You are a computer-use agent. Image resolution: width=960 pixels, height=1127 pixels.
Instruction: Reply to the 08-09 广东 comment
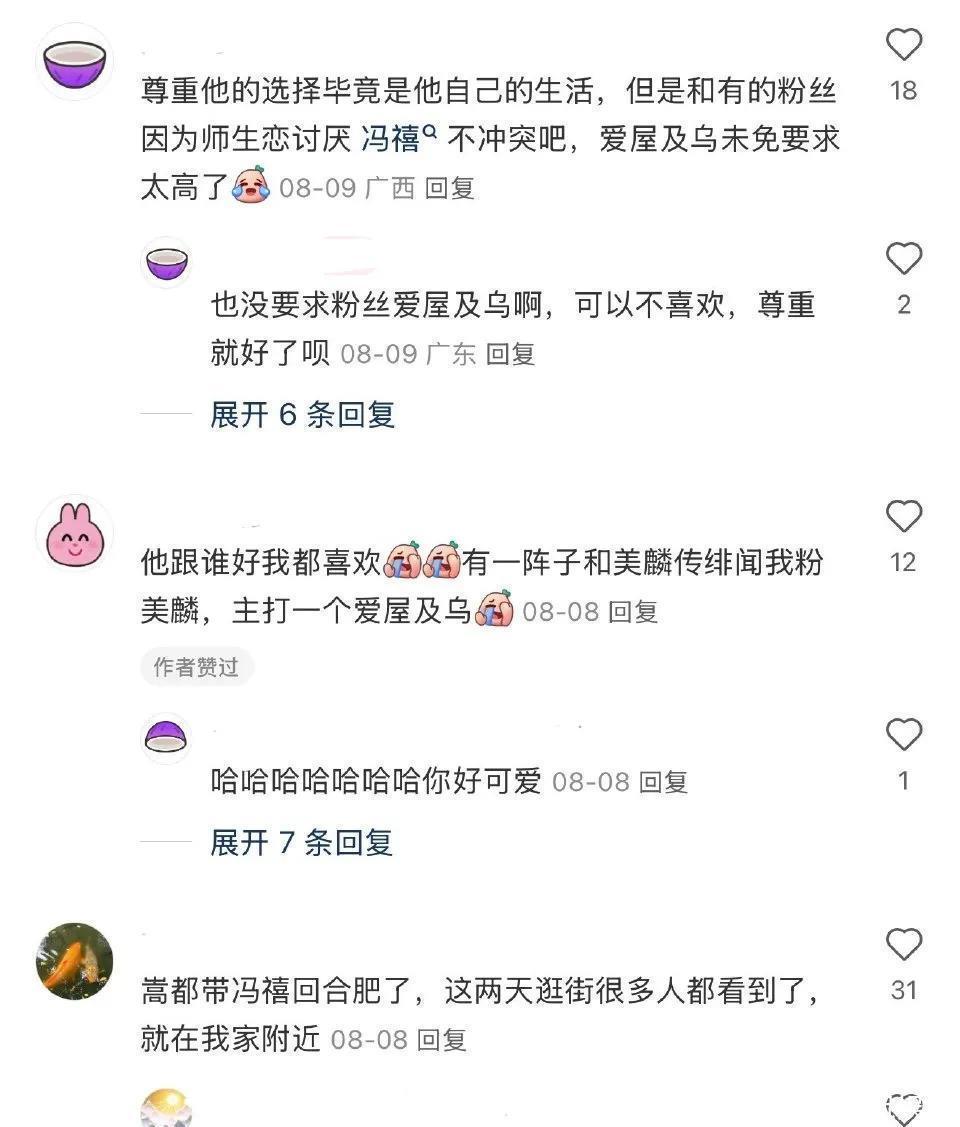[510, 353]
